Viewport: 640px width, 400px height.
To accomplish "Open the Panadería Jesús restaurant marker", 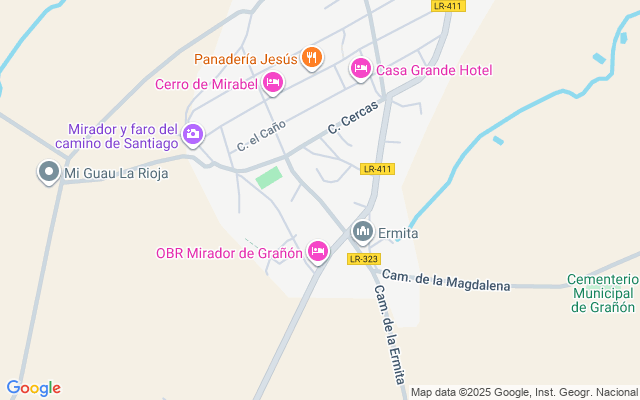I will coord(311,58).
